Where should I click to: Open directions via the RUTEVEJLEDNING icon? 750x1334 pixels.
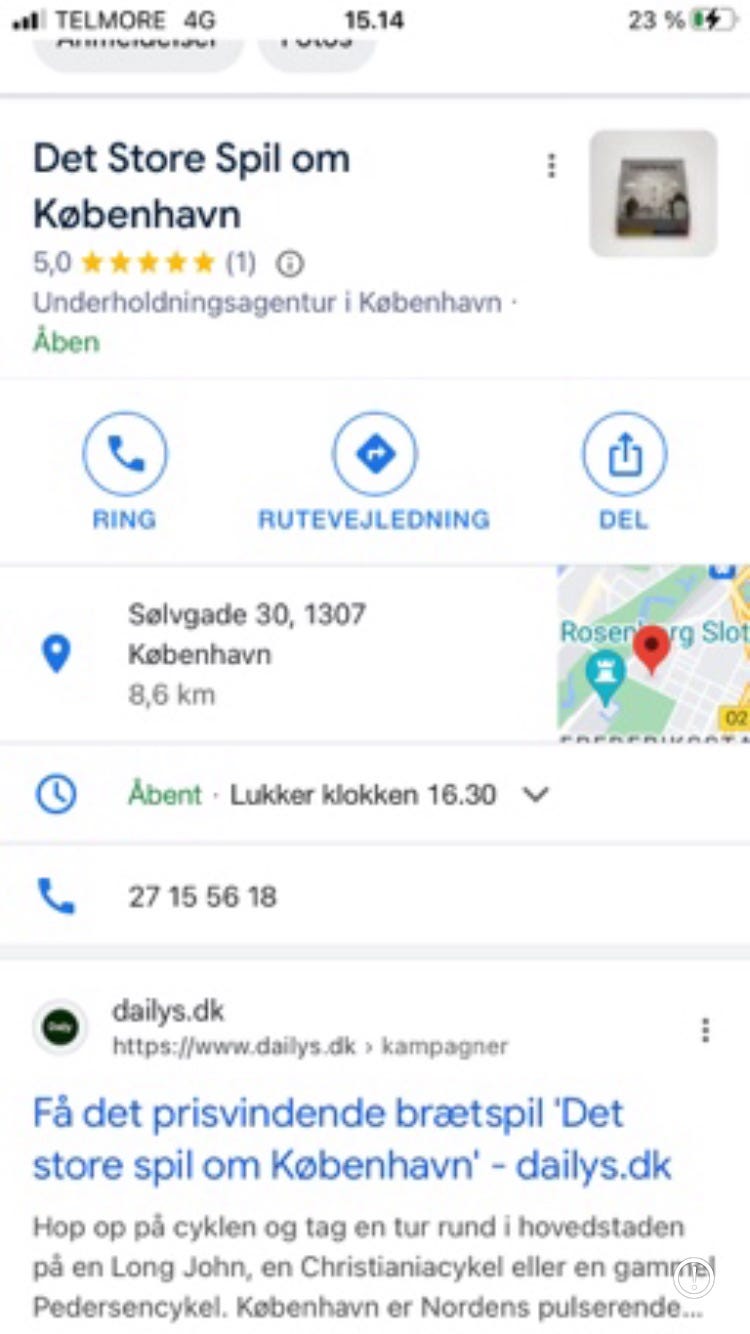coord(374,453)
